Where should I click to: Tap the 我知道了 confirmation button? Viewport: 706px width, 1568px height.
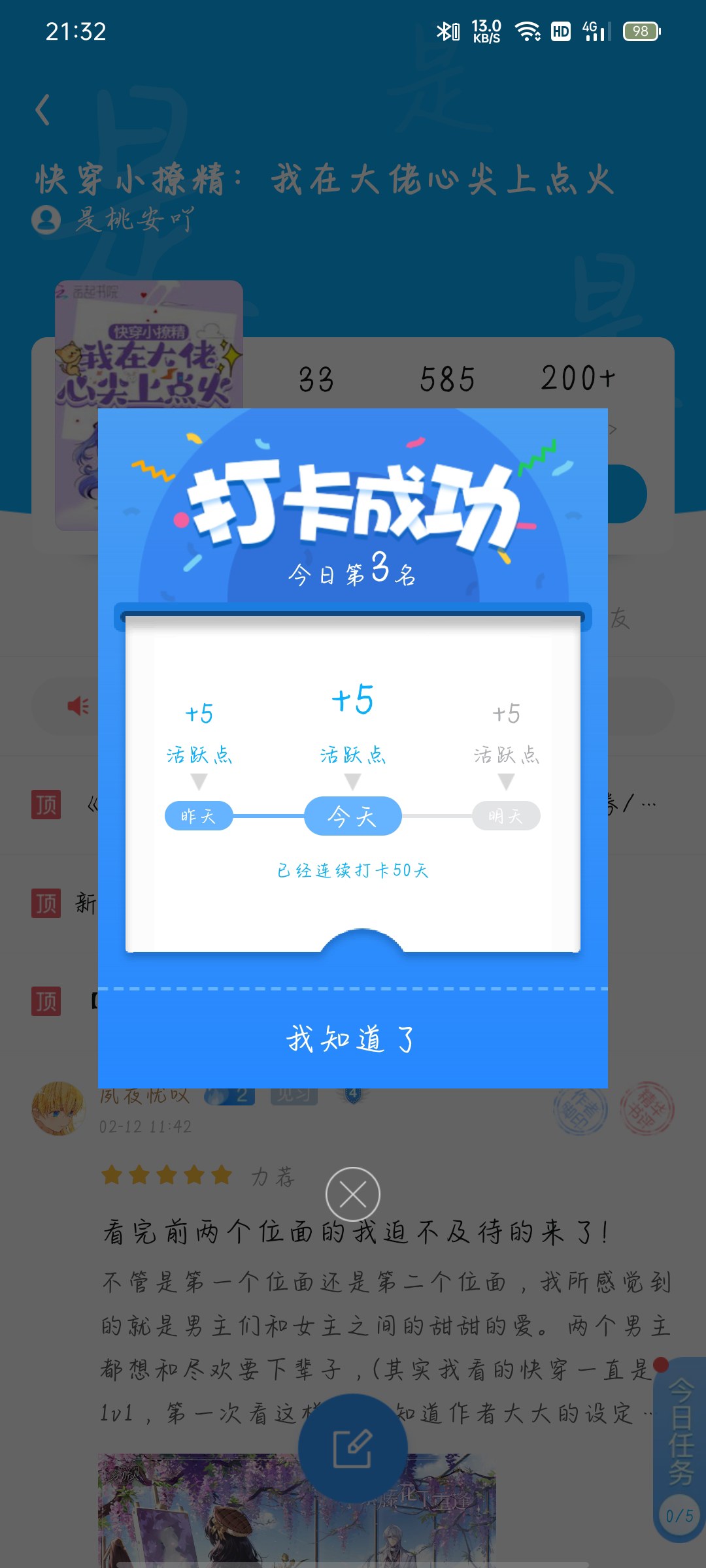pyautogui.click(x=352, y=1039)
